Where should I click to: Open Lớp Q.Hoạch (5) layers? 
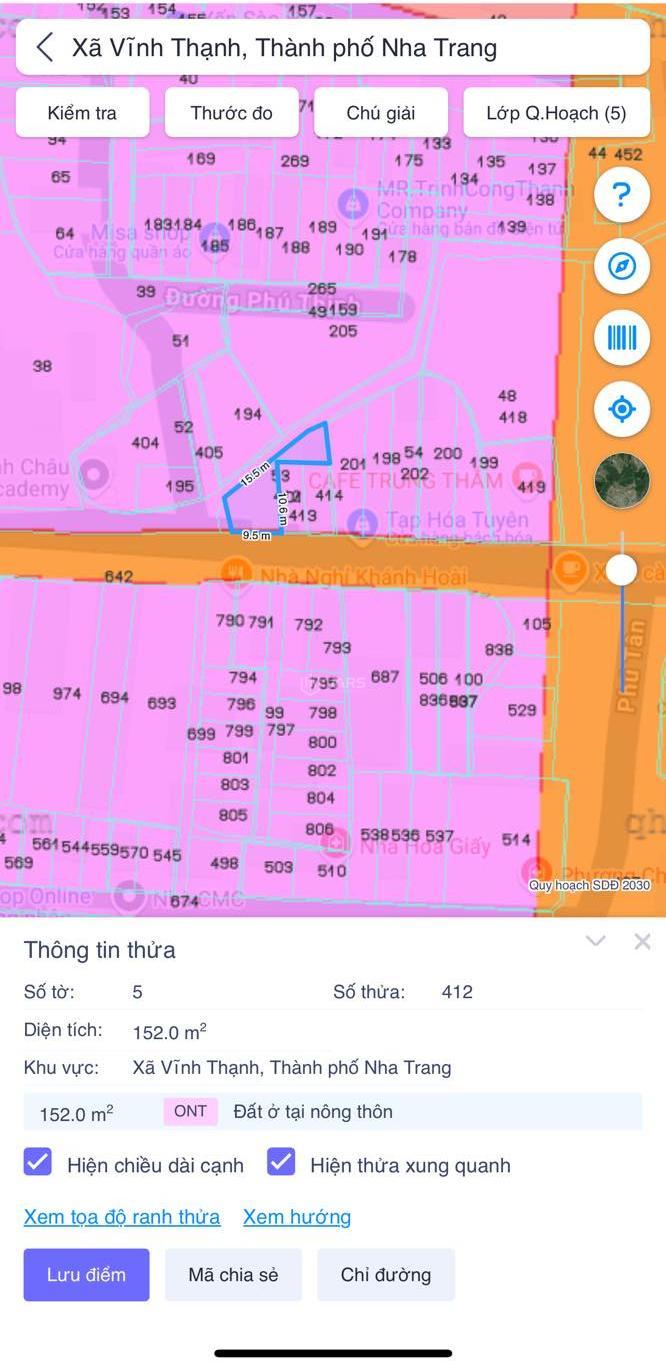click(x=556, y=113)
